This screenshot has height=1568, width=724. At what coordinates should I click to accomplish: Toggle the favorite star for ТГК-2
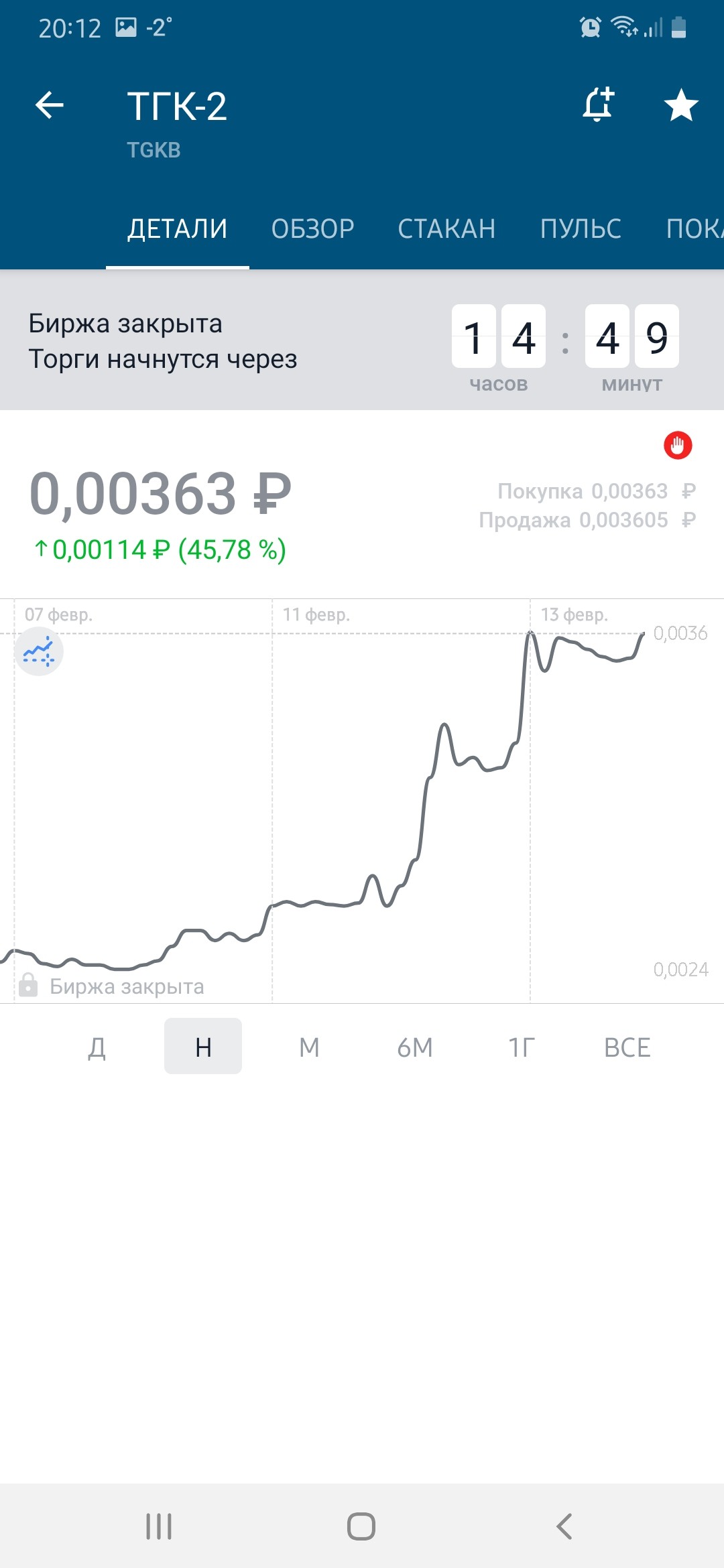[x=680, y=105]
